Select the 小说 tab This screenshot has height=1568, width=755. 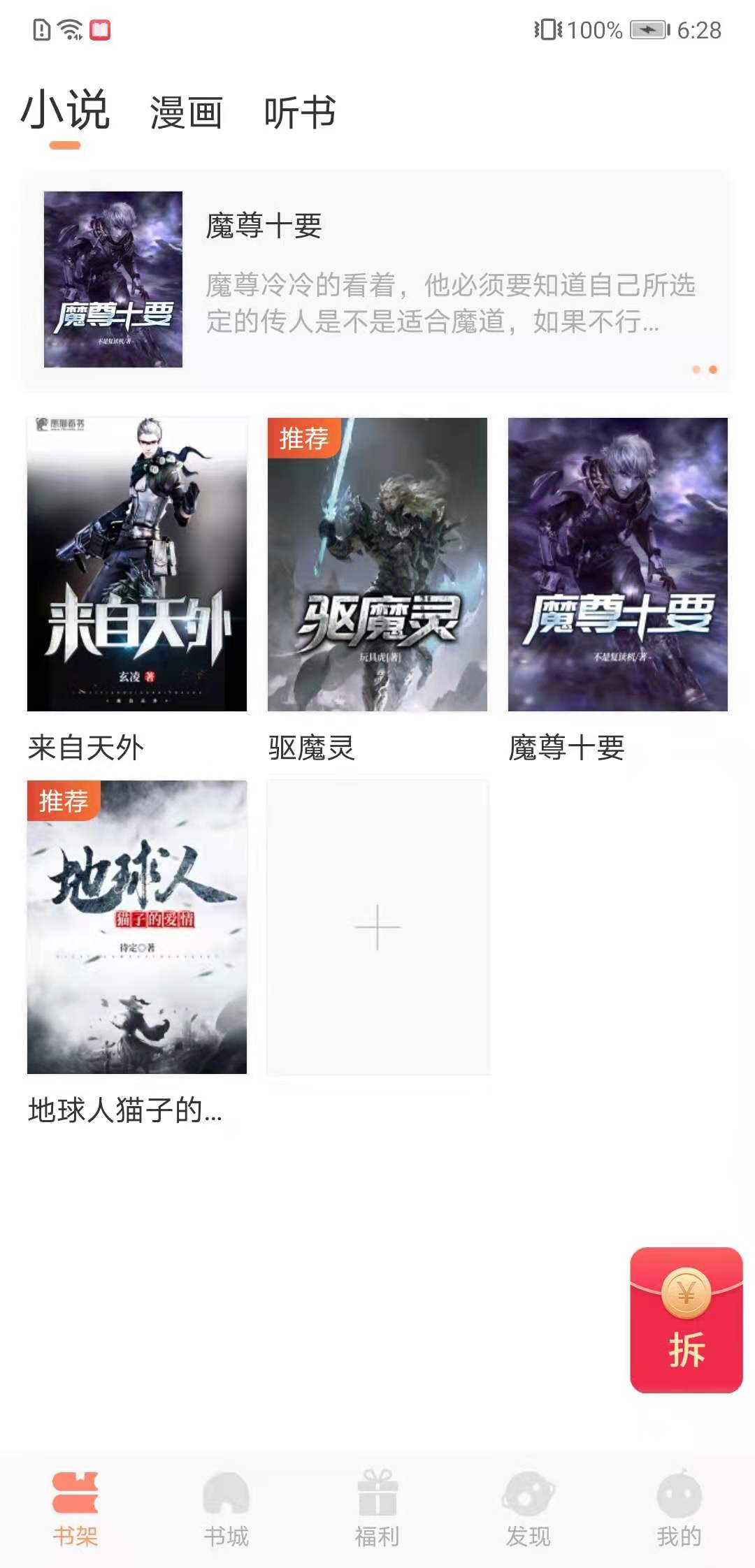[x=65, y=110]
